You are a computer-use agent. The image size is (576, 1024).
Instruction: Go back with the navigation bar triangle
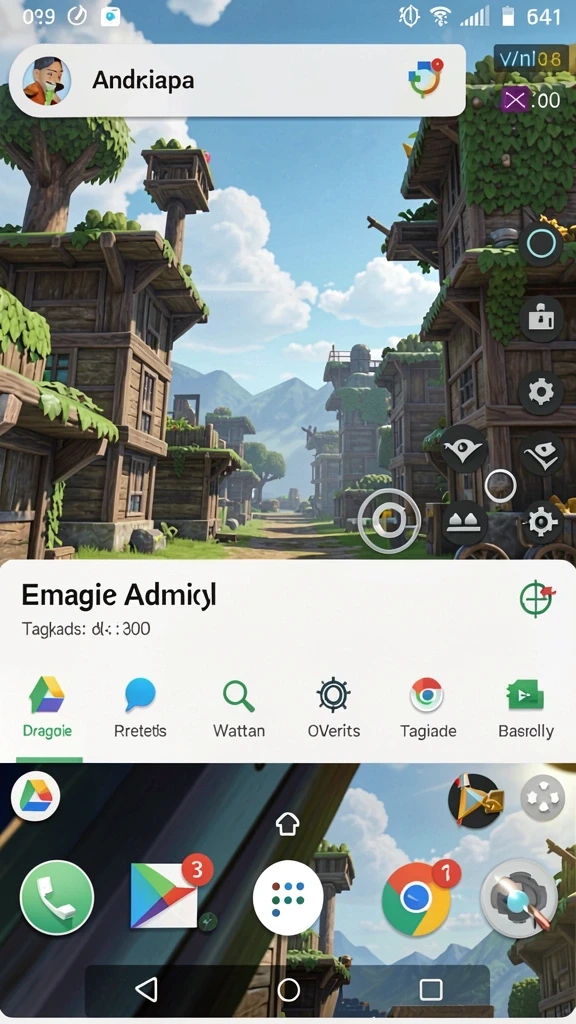pos(146,989)
